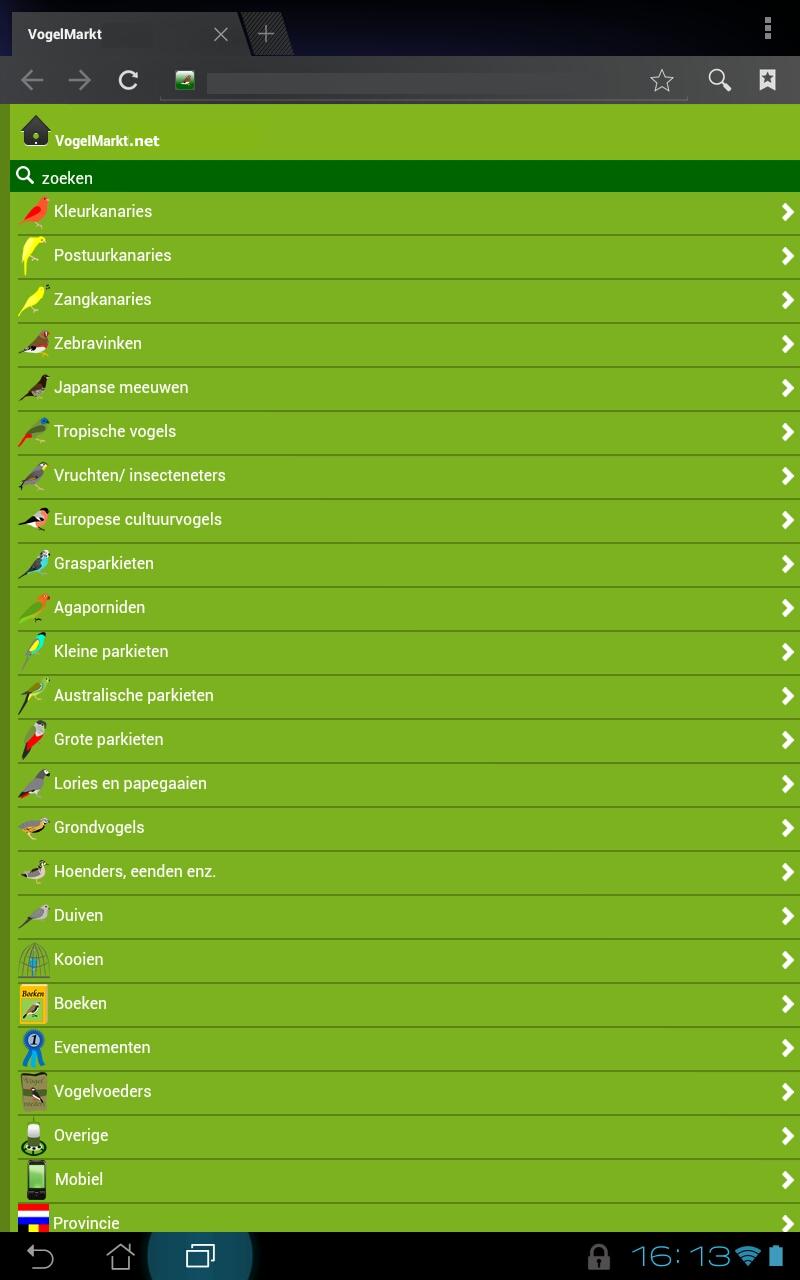Tap the address bar field

pos(420,82)
